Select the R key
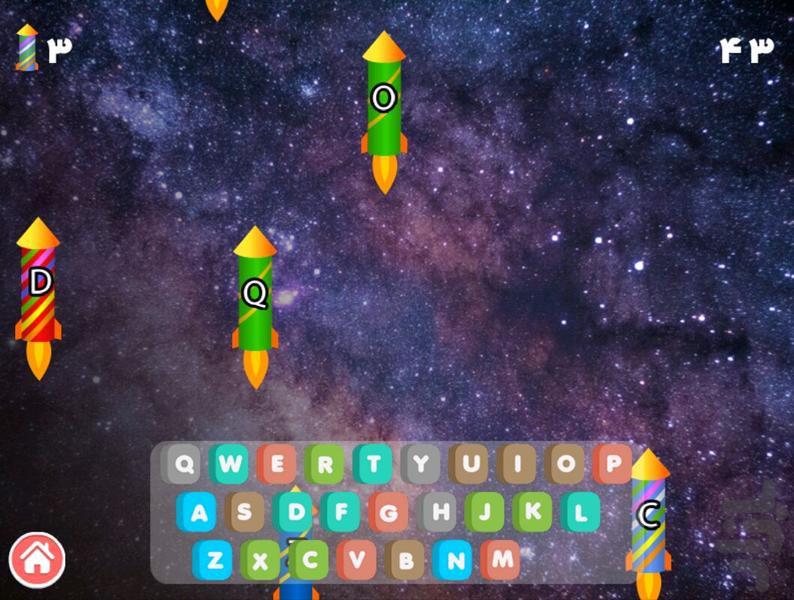794x600 pixels. coord(325,464)
